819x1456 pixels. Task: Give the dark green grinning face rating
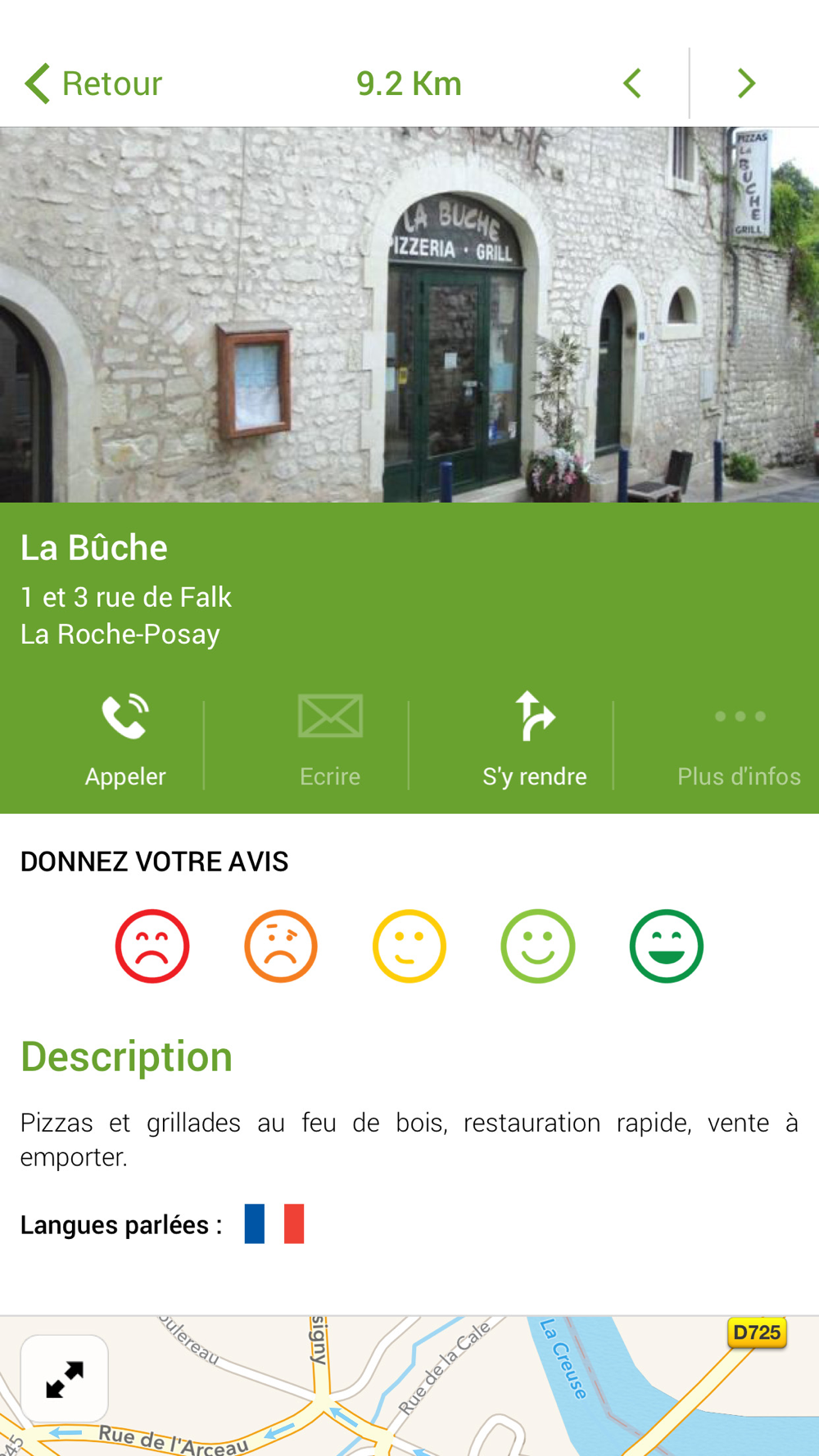point(667,946)
